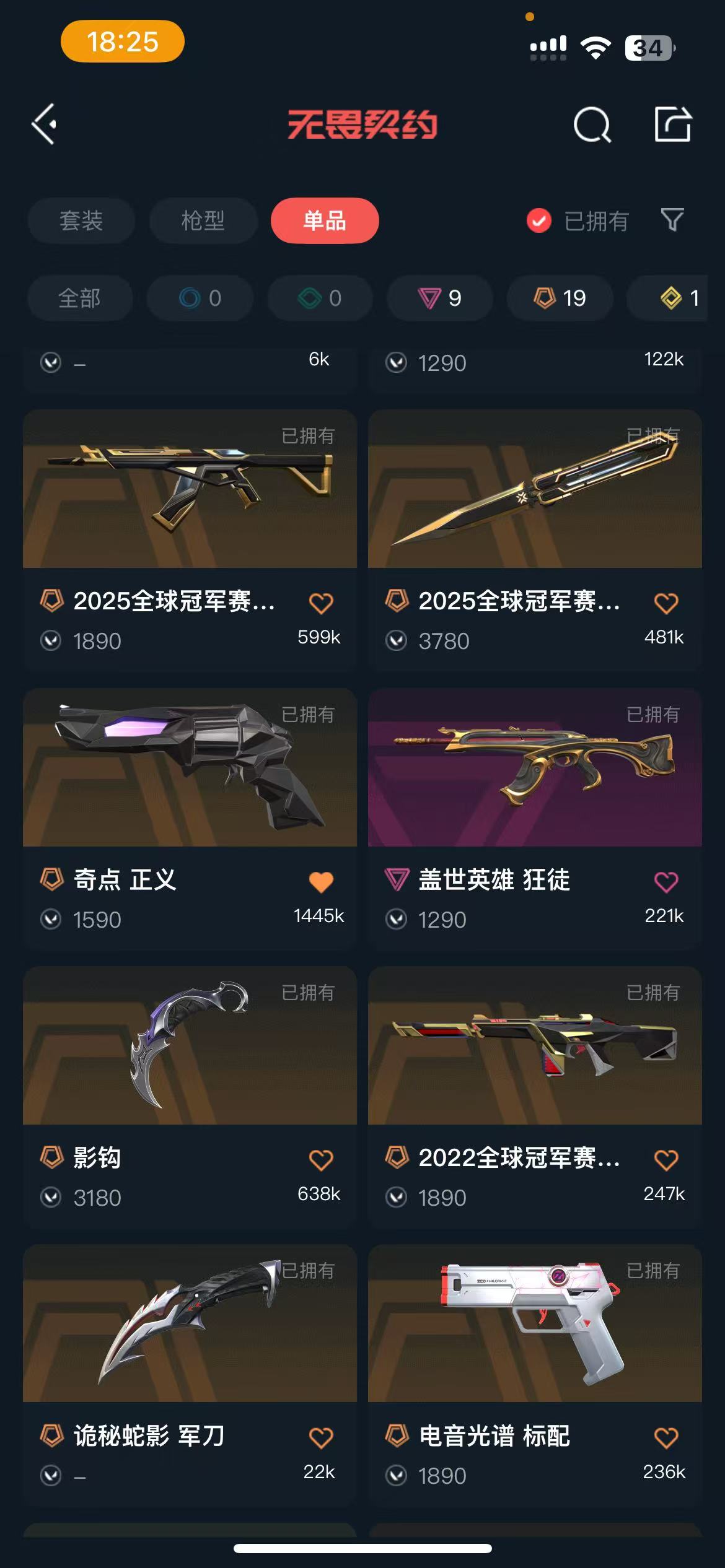Viewport: 725px width, 1568px height.
Task: Open the 奇点 正义 skin card
Action: (190, 768)
